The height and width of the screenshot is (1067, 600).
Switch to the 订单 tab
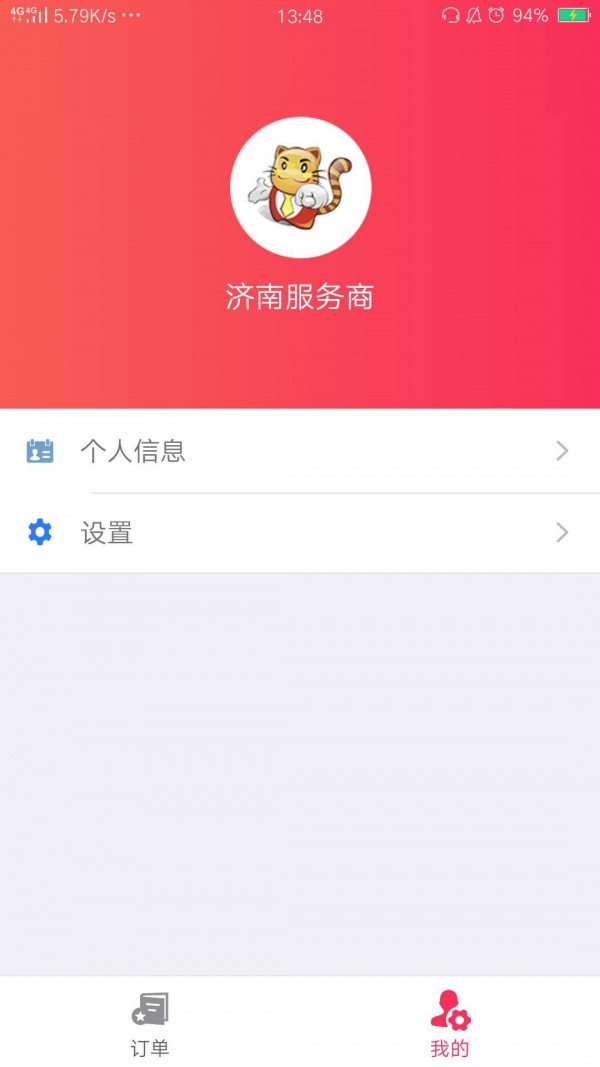(150, 1023)
